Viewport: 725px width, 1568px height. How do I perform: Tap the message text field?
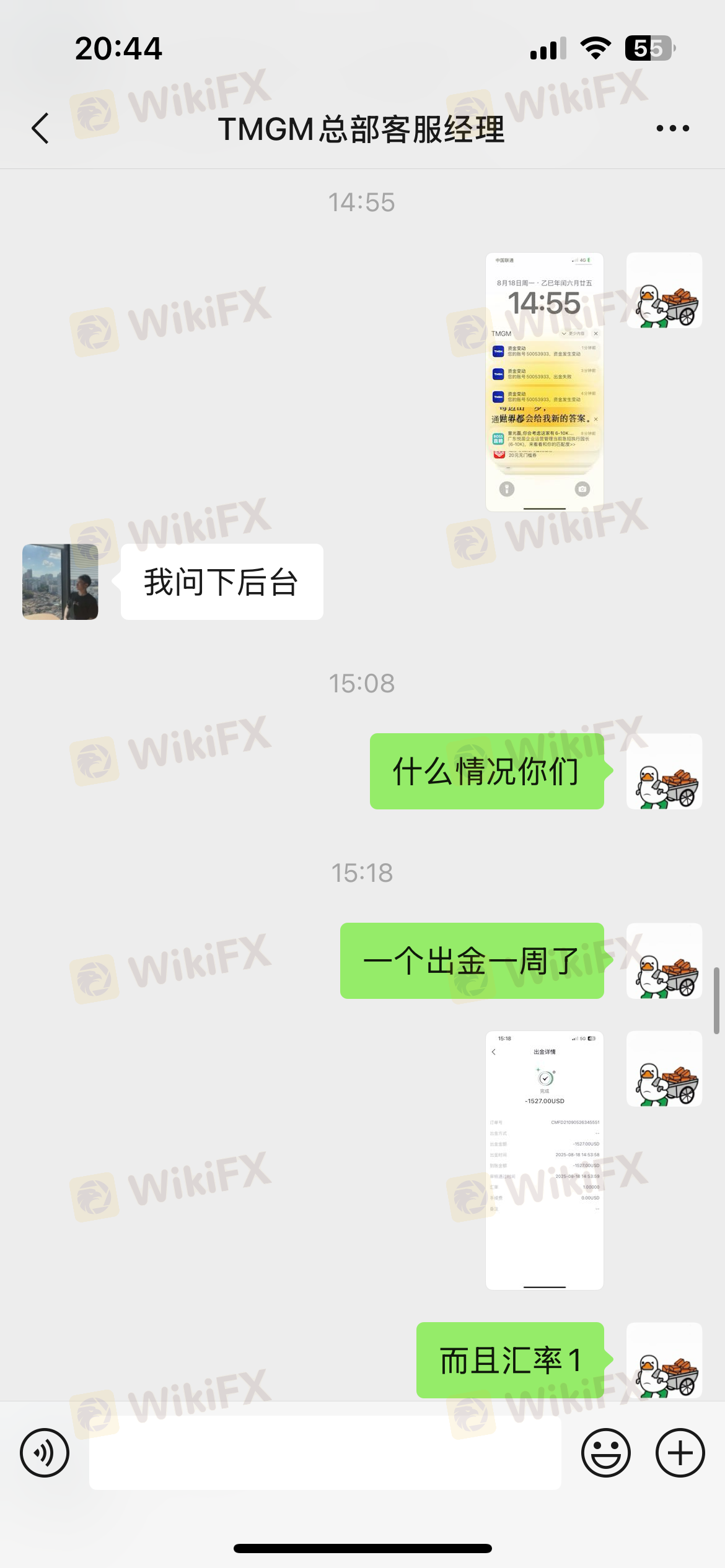pyautogui.click(x=325, y=1453)
